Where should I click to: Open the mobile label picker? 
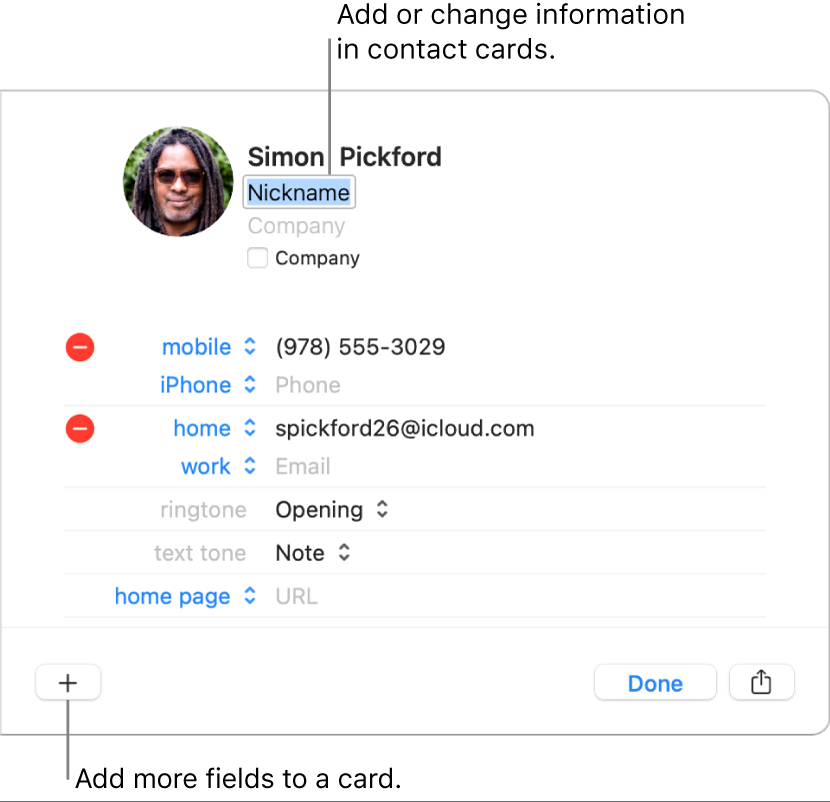210,347
